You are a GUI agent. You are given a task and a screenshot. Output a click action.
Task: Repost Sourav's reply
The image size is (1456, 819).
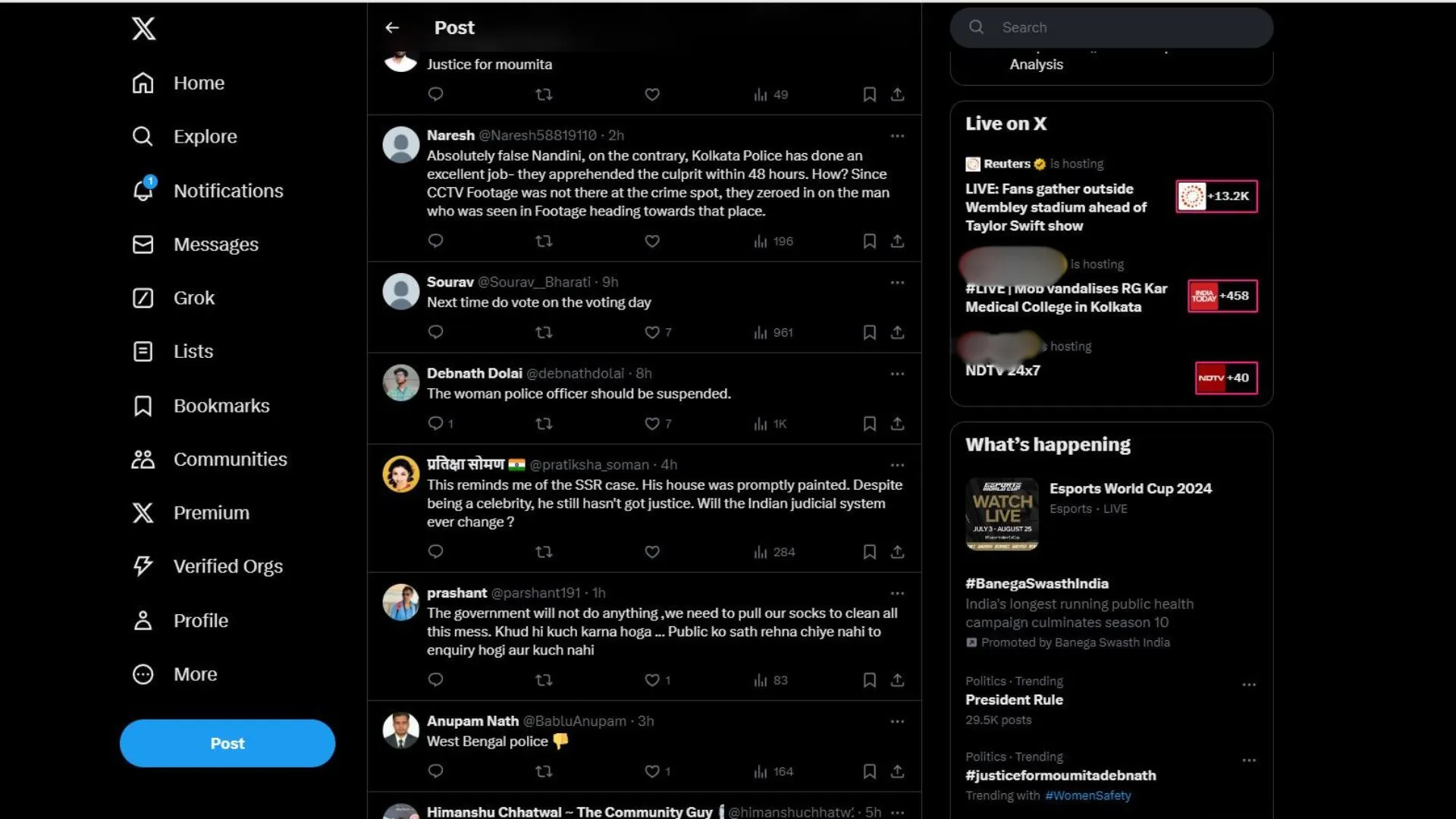(544, 332)
